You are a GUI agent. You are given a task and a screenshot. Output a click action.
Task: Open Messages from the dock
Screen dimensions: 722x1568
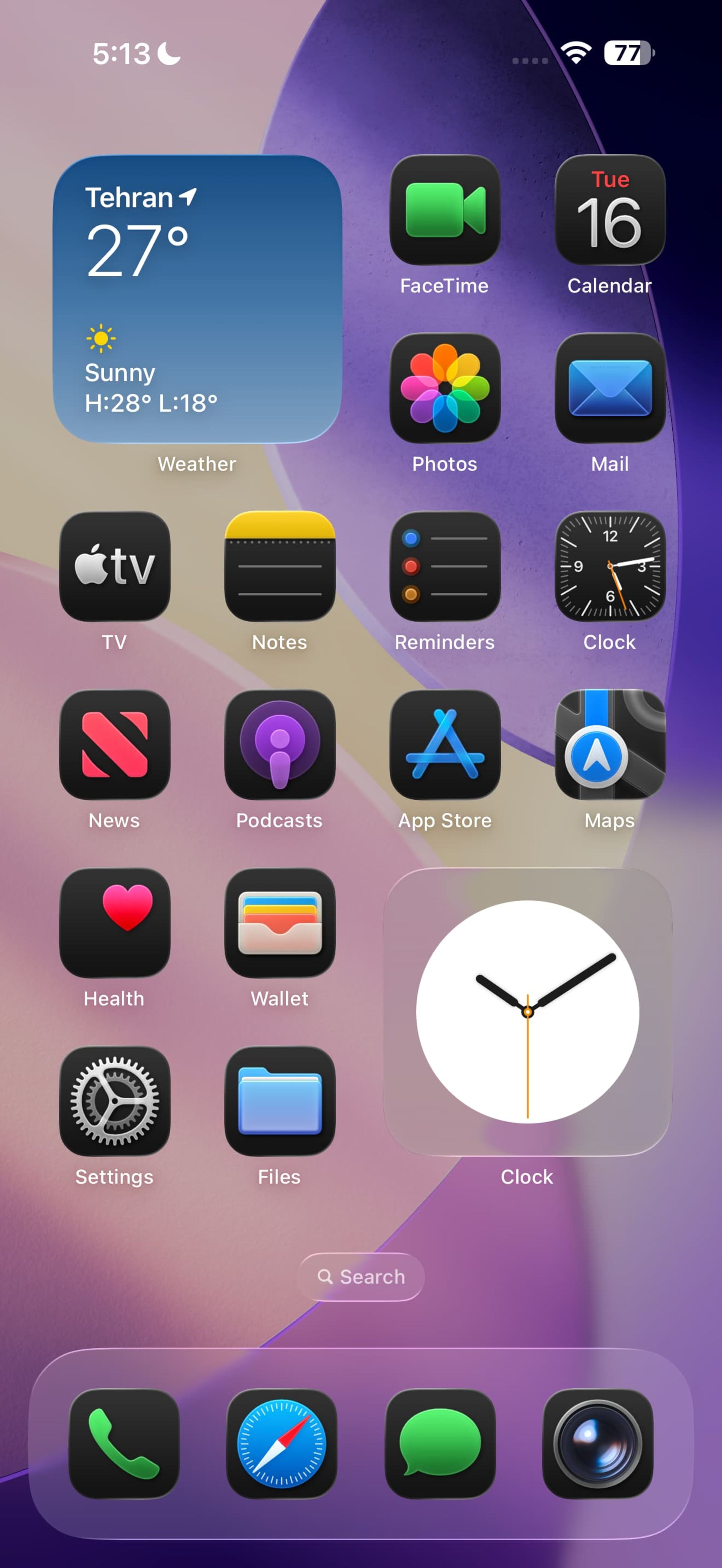coord(440,1443)
